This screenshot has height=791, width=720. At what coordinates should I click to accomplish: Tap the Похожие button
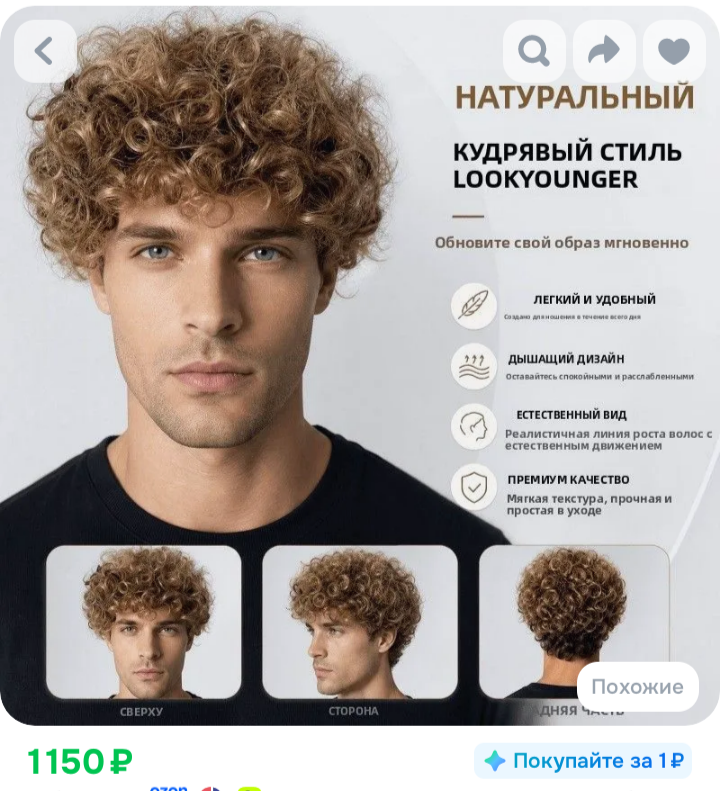[x=638, y=687]
